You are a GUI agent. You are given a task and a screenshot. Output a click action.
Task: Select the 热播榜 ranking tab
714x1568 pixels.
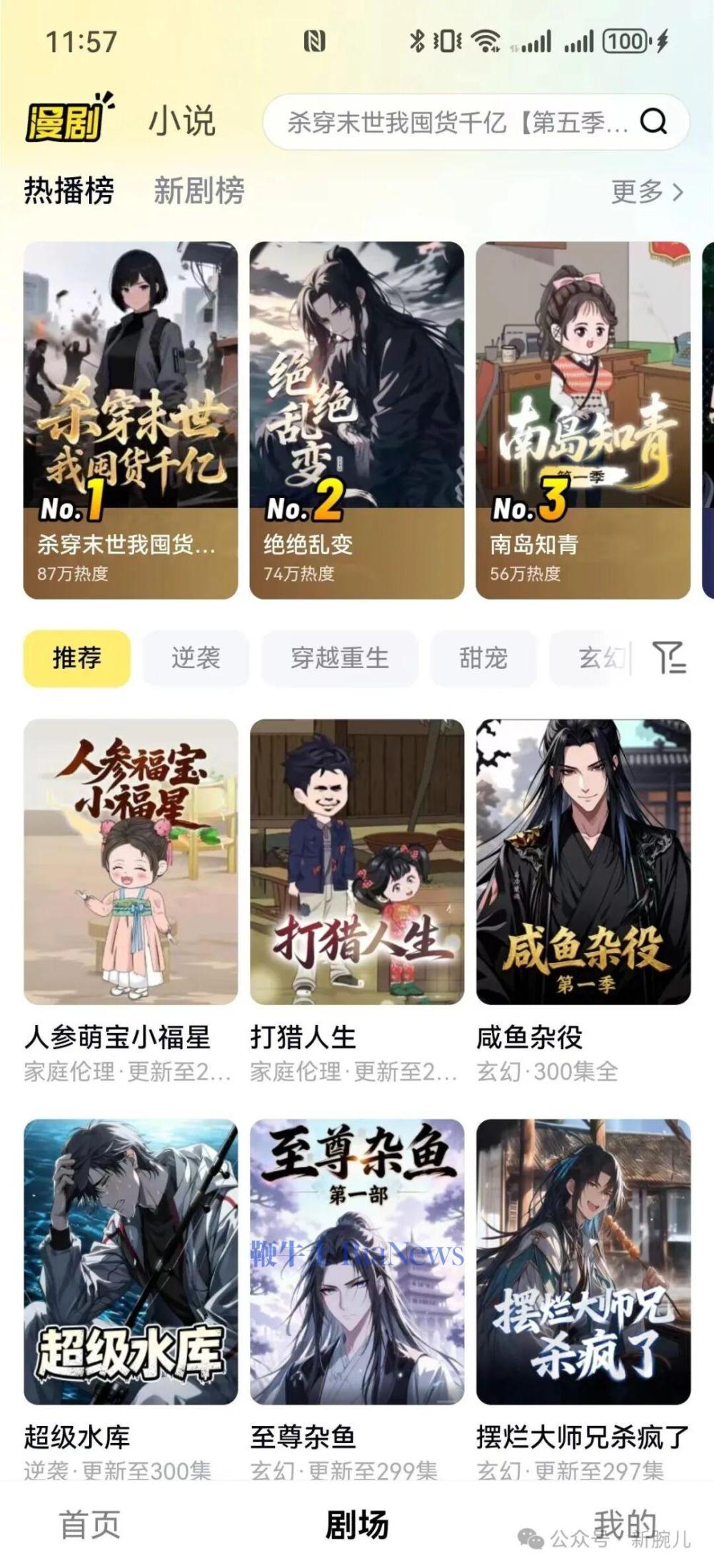click(x=69, y=191)
